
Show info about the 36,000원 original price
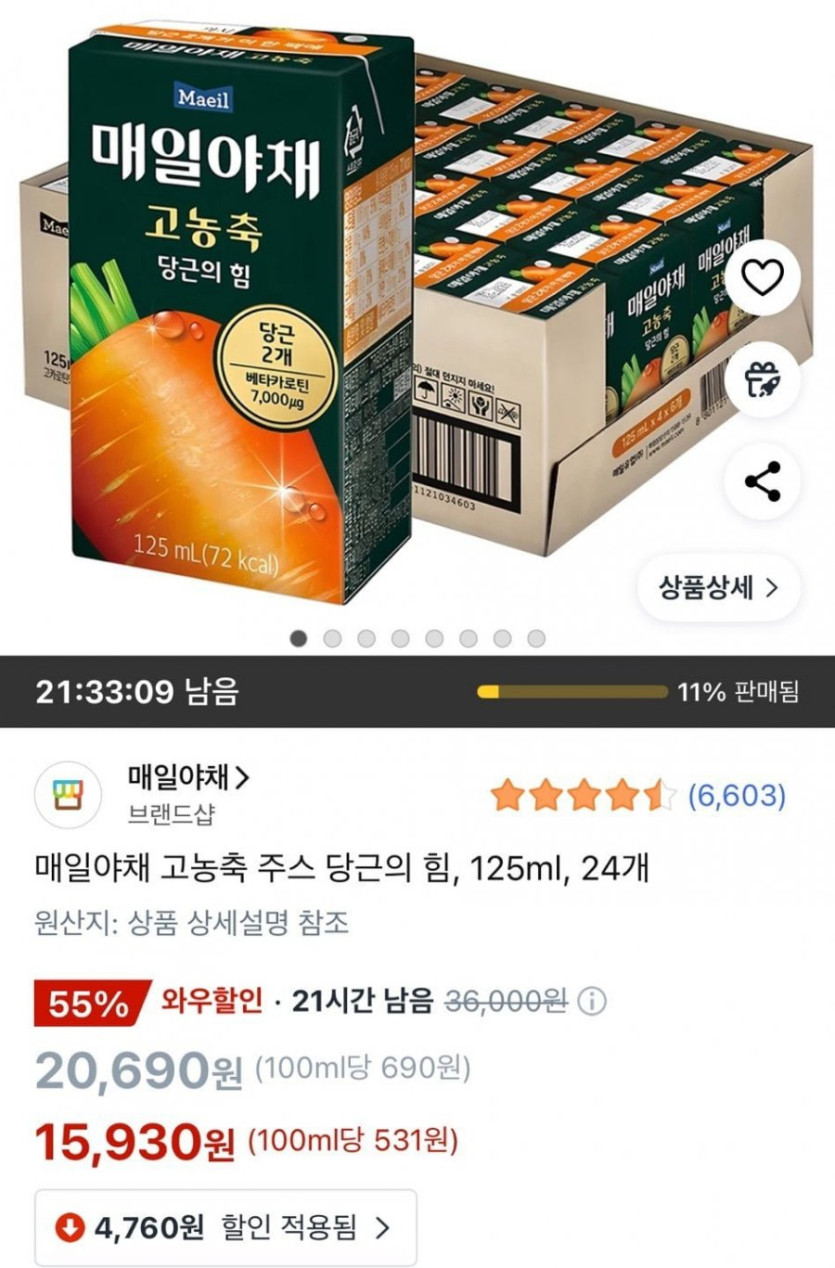[592, 1001]
